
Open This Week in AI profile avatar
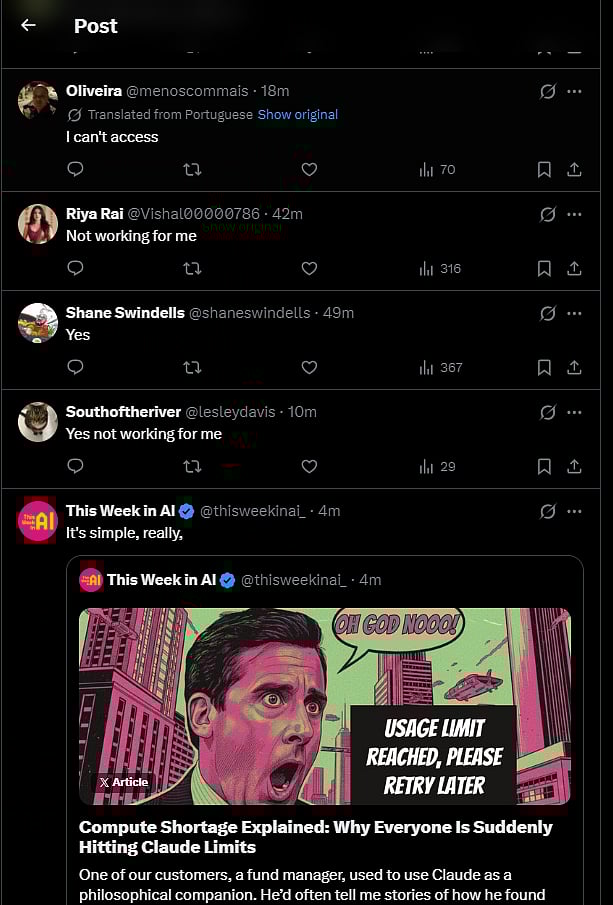[x=38, y=521]
